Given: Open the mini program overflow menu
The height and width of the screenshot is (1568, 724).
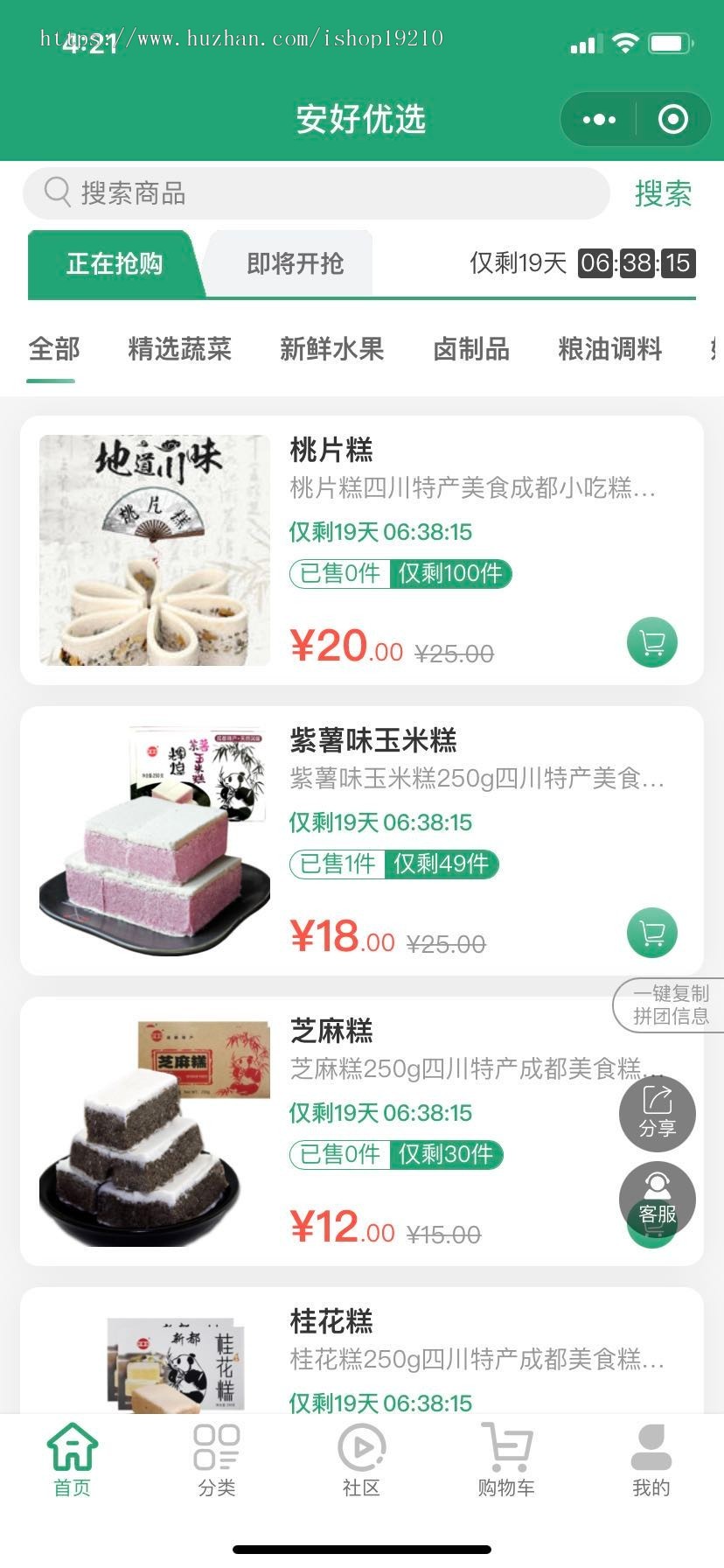Looking at the screenshot, I should [599, 120].
